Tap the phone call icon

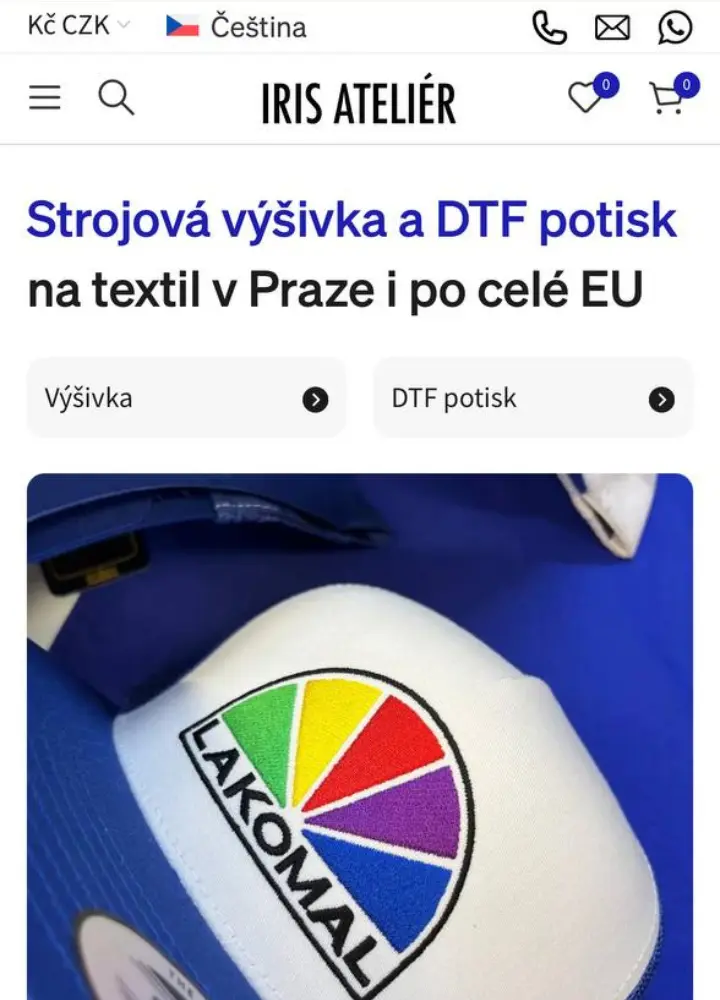pyautogui.click(x=549, y=28)
